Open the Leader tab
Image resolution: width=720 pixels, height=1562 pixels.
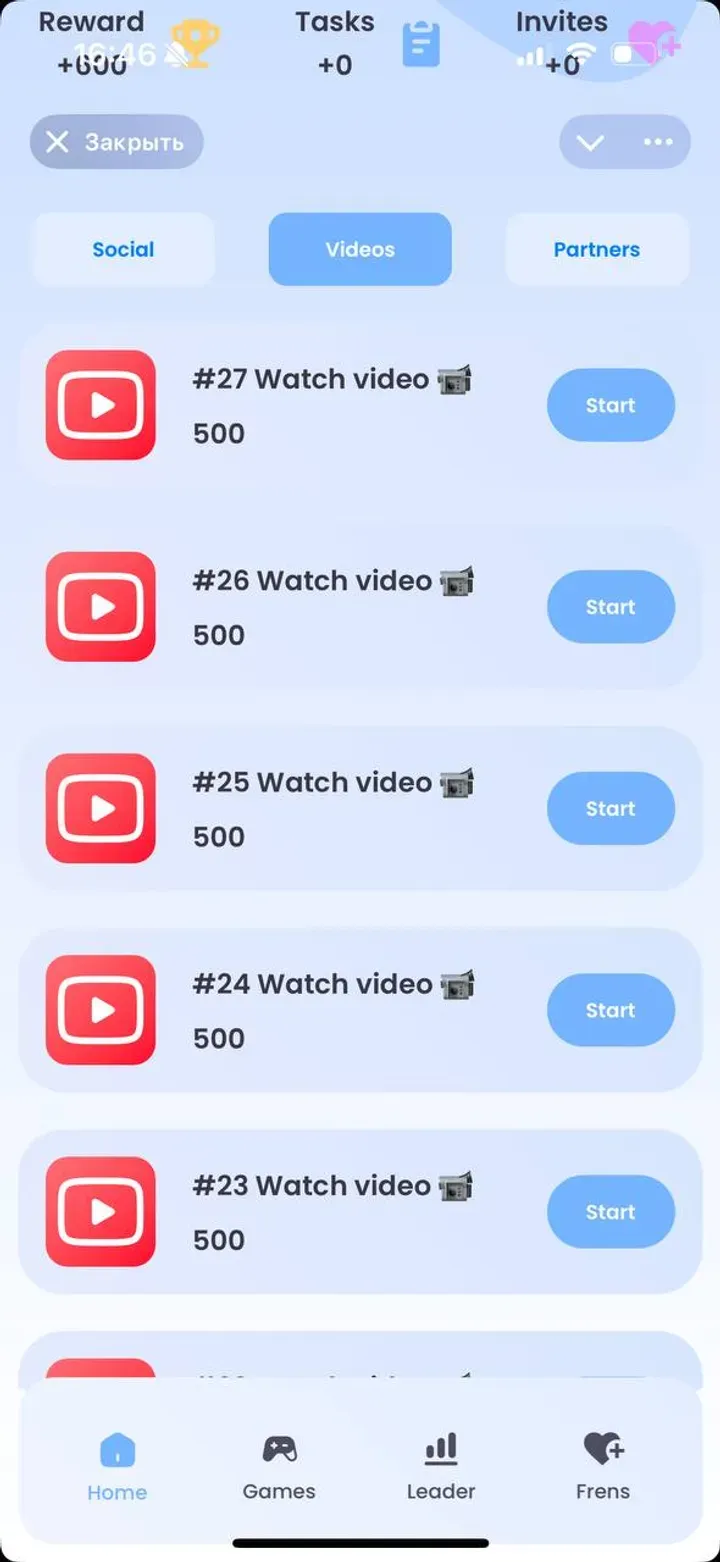[x=441, y=1467]
